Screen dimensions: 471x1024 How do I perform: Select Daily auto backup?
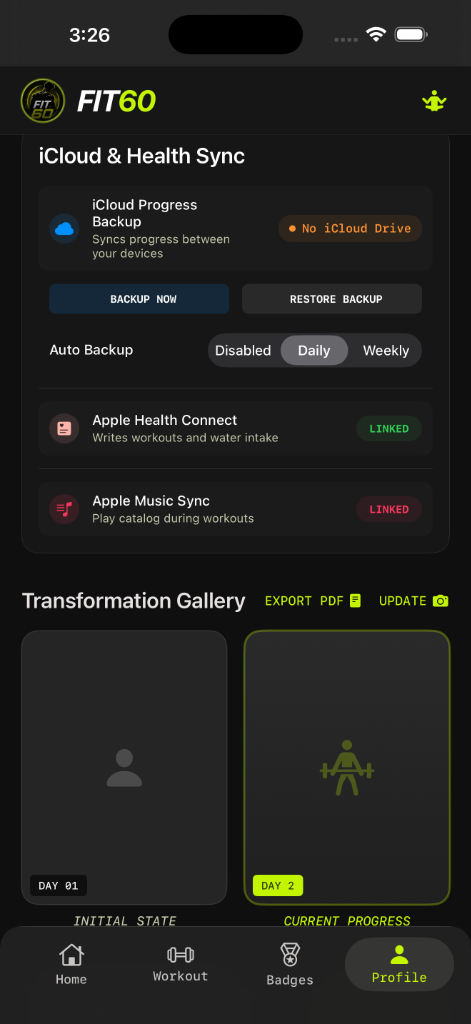pyautogui.click(x=314, y=351)
